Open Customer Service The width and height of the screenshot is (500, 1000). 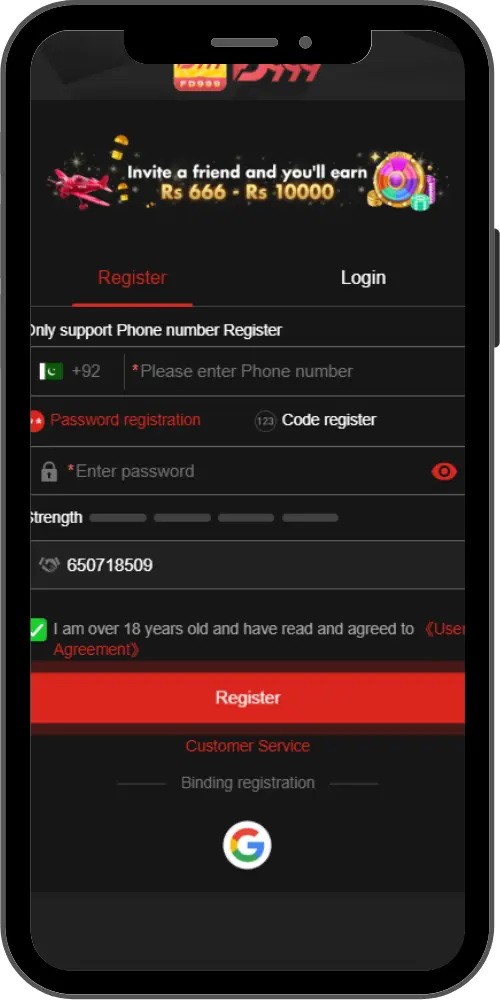click(247, 746)
